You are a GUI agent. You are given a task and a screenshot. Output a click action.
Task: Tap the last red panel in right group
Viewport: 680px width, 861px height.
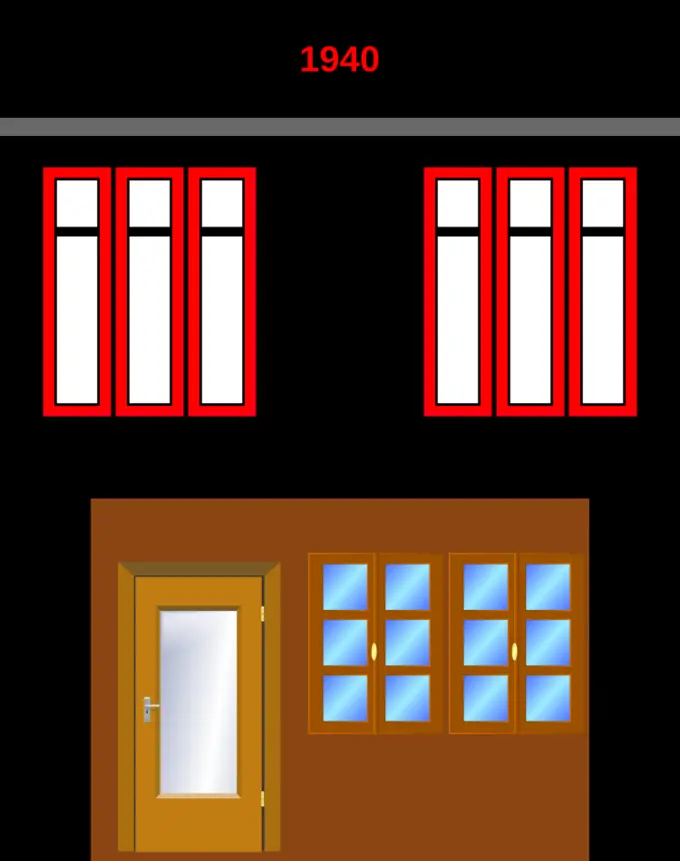click(x=603, y=291)
